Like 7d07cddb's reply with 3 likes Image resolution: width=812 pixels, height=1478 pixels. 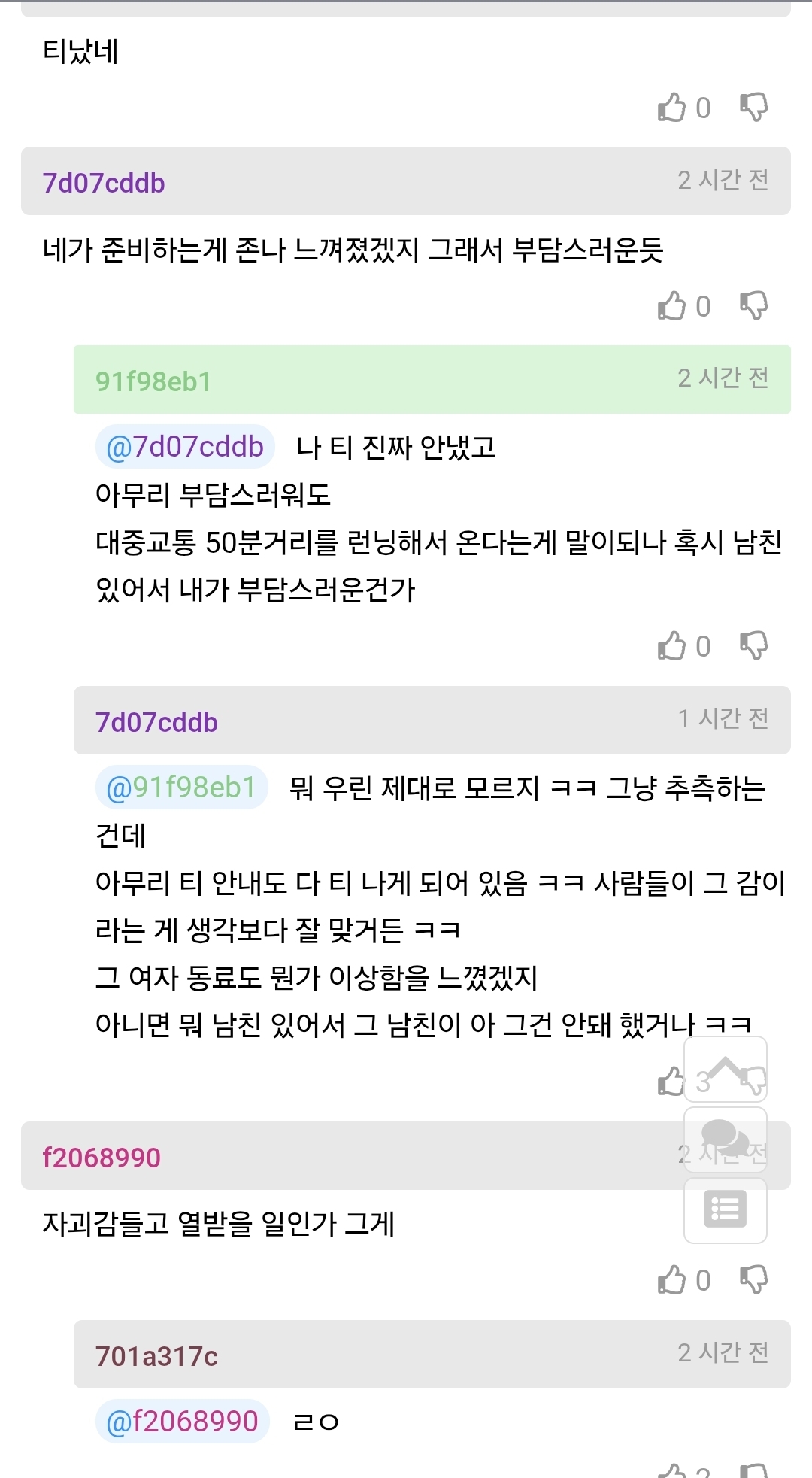(x=670, y=1082)
